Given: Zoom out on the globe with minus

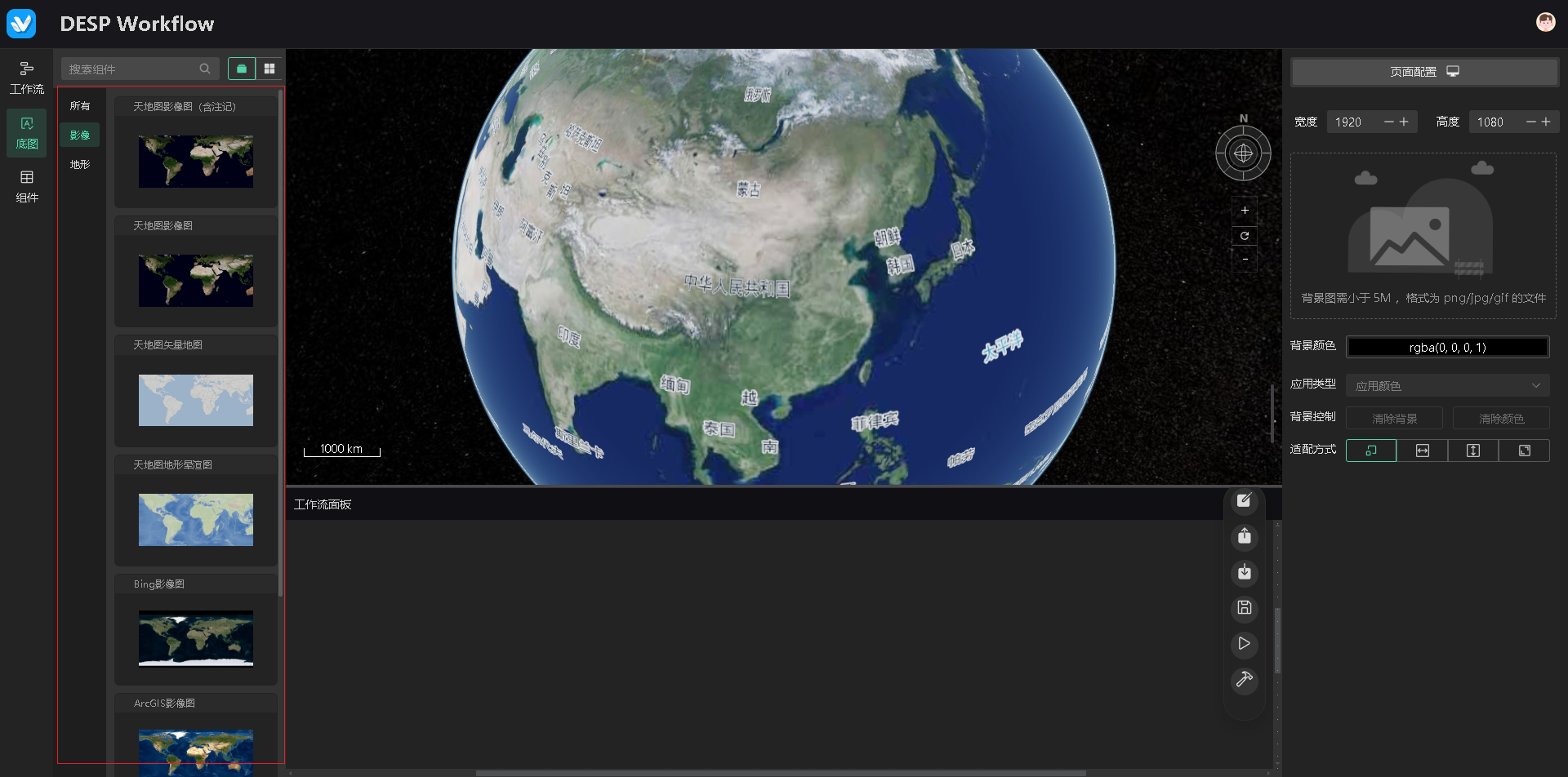Looking at the screenshot, I should click(x=1245, y=260).
